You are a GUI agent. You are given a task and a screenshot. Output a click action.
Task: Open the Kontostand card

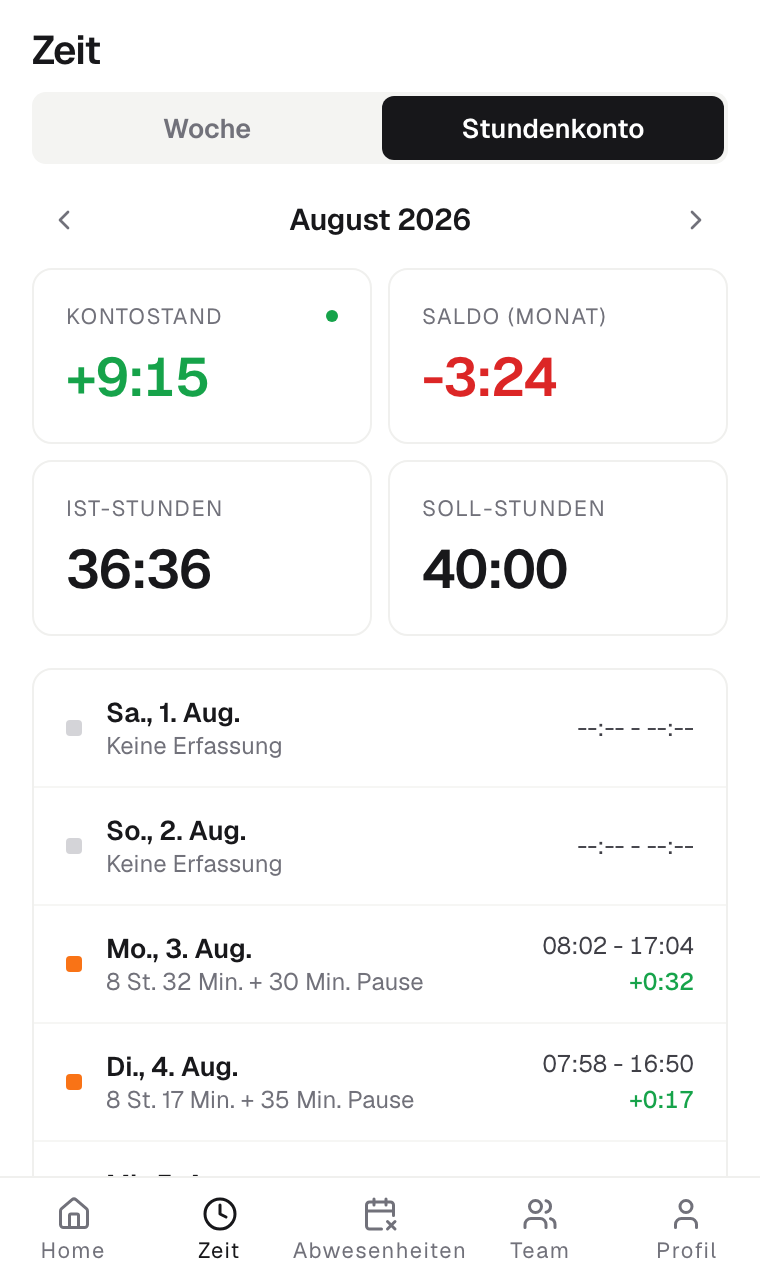[202, 356]
